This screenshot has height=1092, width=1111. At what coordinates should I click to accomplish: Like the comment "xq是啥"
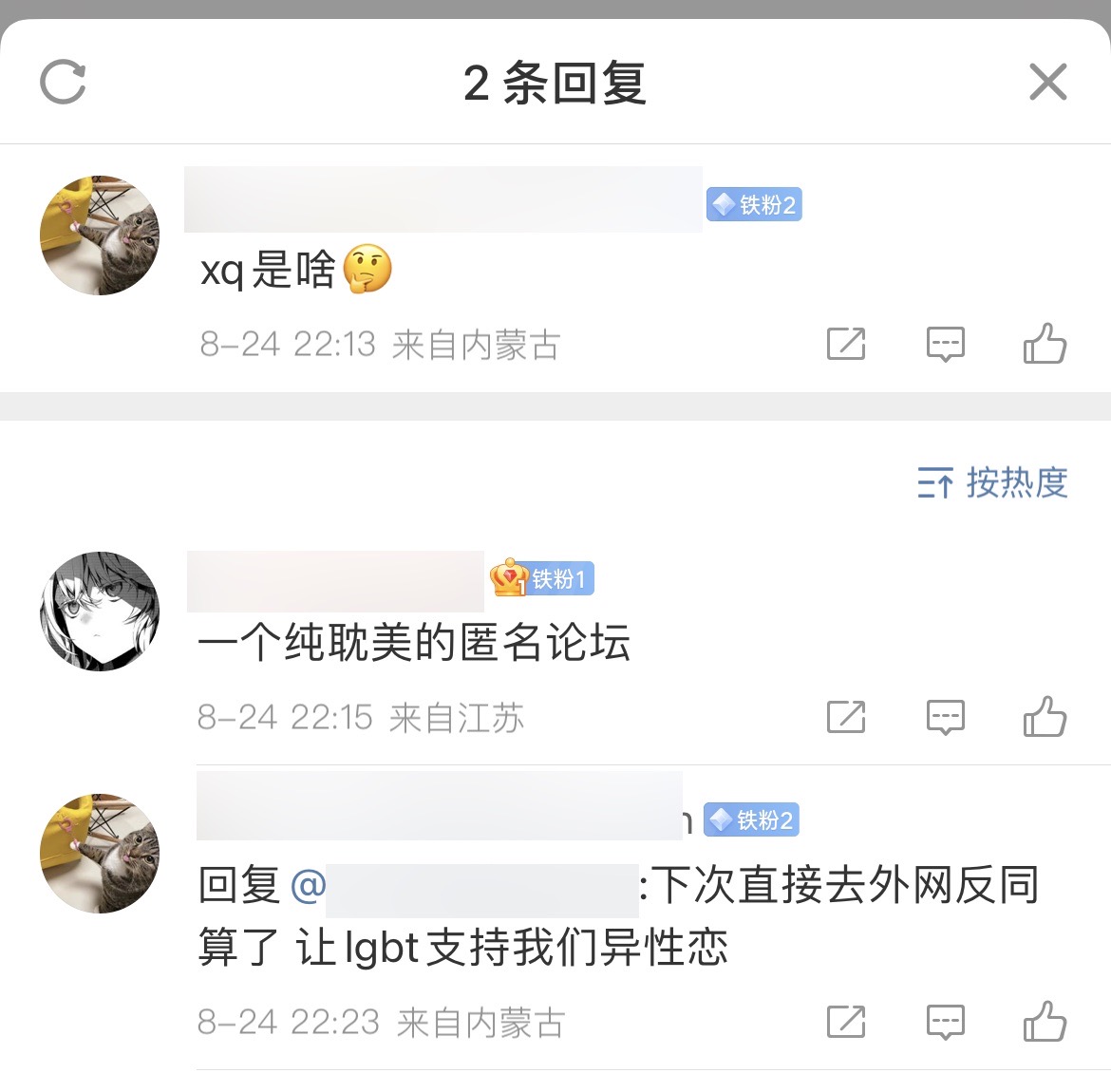point(1045,344)
